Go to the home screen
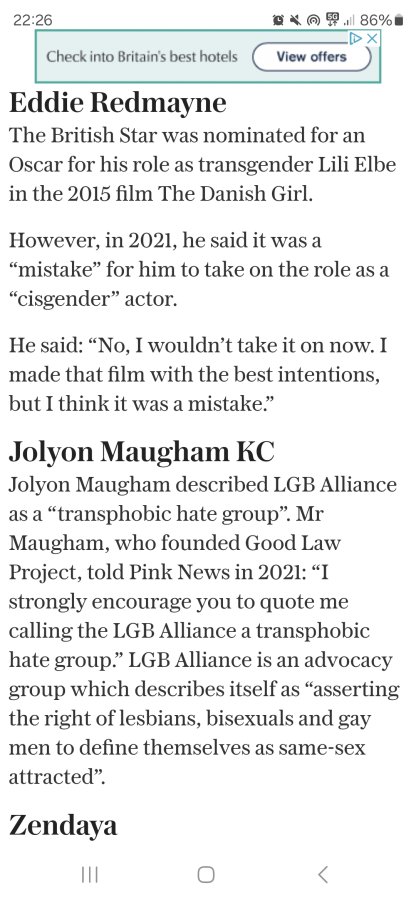 [x=206, y=875]
